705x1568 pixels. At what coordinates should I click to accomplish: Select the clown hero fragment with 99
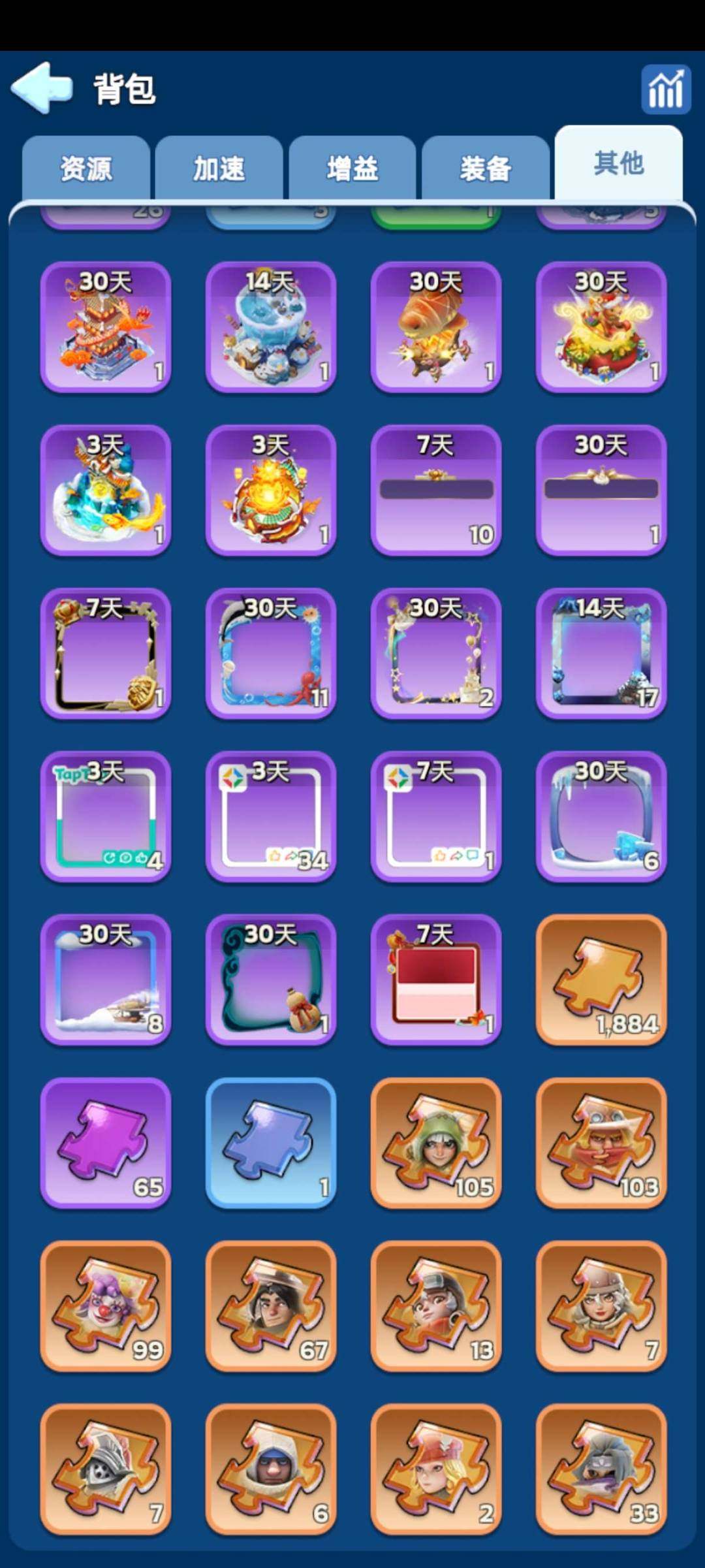click(x=106, y=1306)
